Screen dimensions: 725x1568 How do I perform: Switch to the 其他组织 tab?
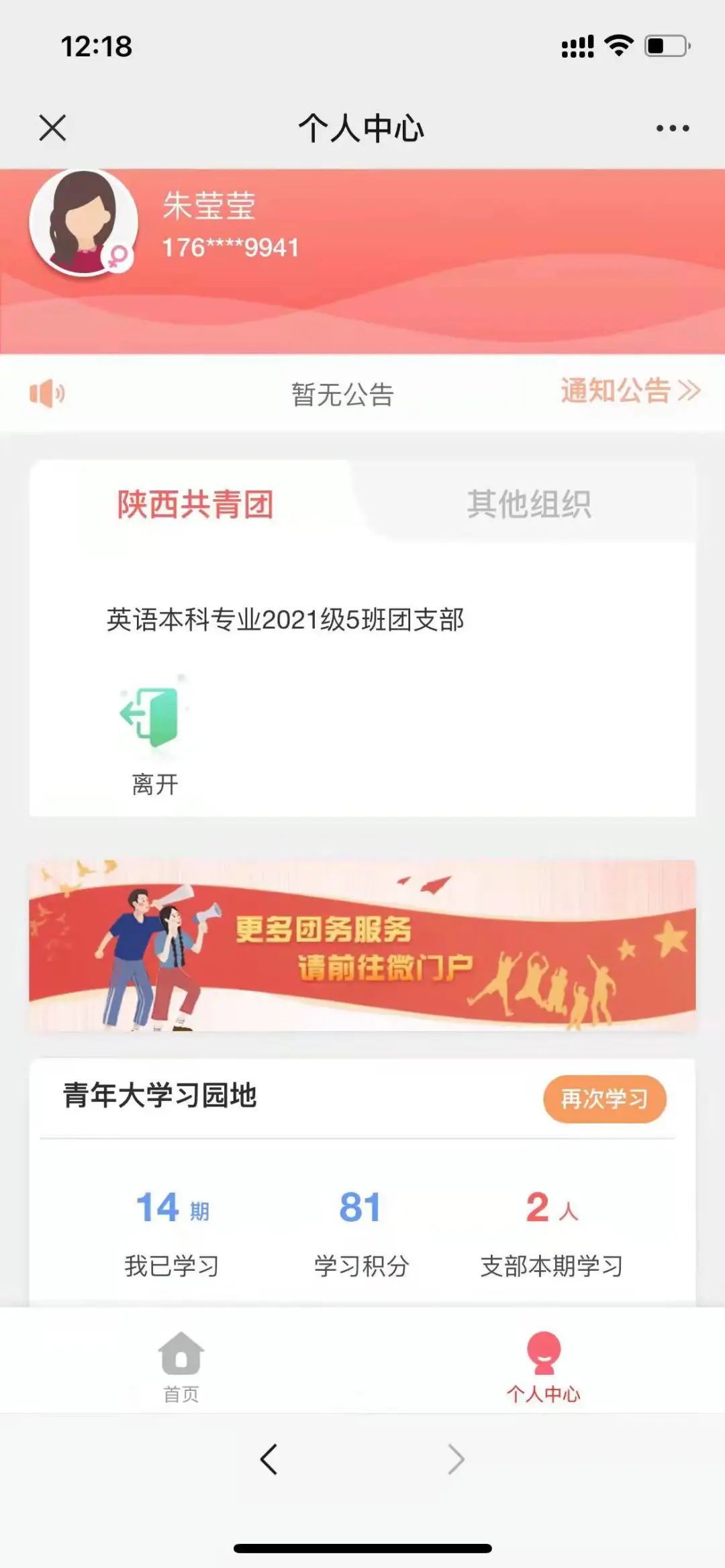click(x=529, y=504)
